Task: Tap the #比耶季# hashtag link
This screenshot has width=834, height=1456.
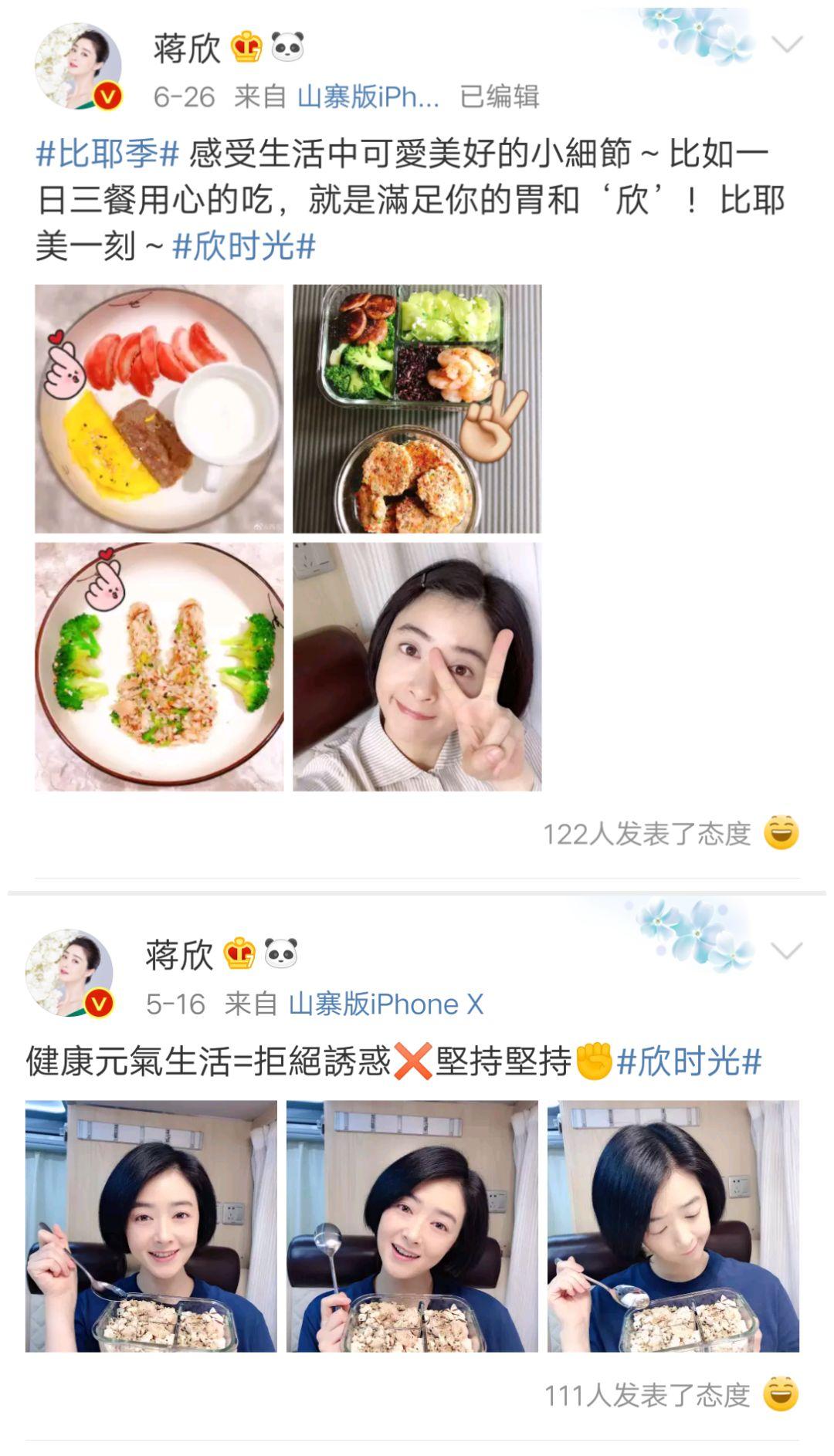Action: pos(108,154)
